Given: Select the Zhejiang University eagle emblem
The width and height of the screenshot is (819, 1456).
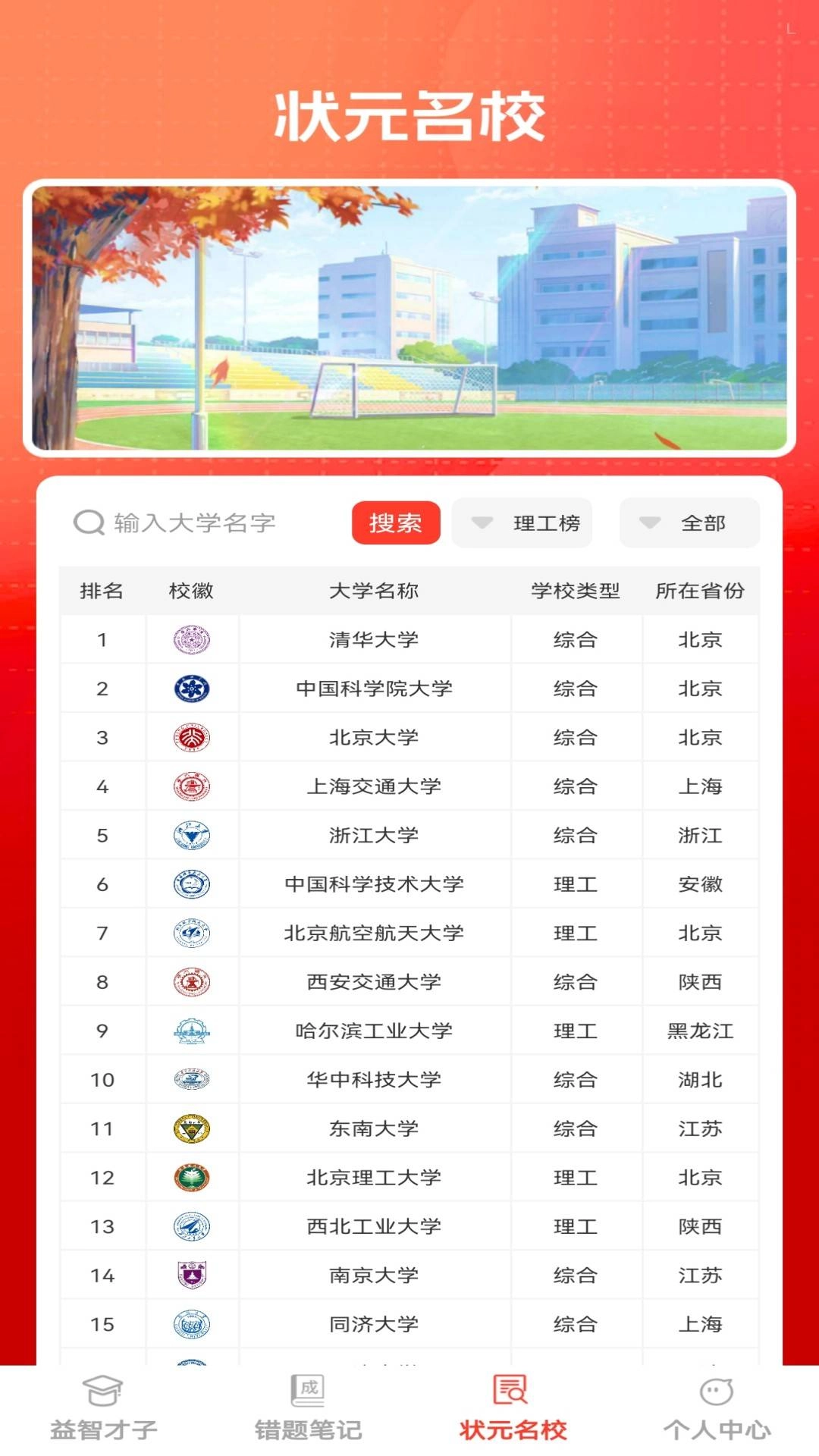Looking at the screenshot, I should click(x=192, y=835).
